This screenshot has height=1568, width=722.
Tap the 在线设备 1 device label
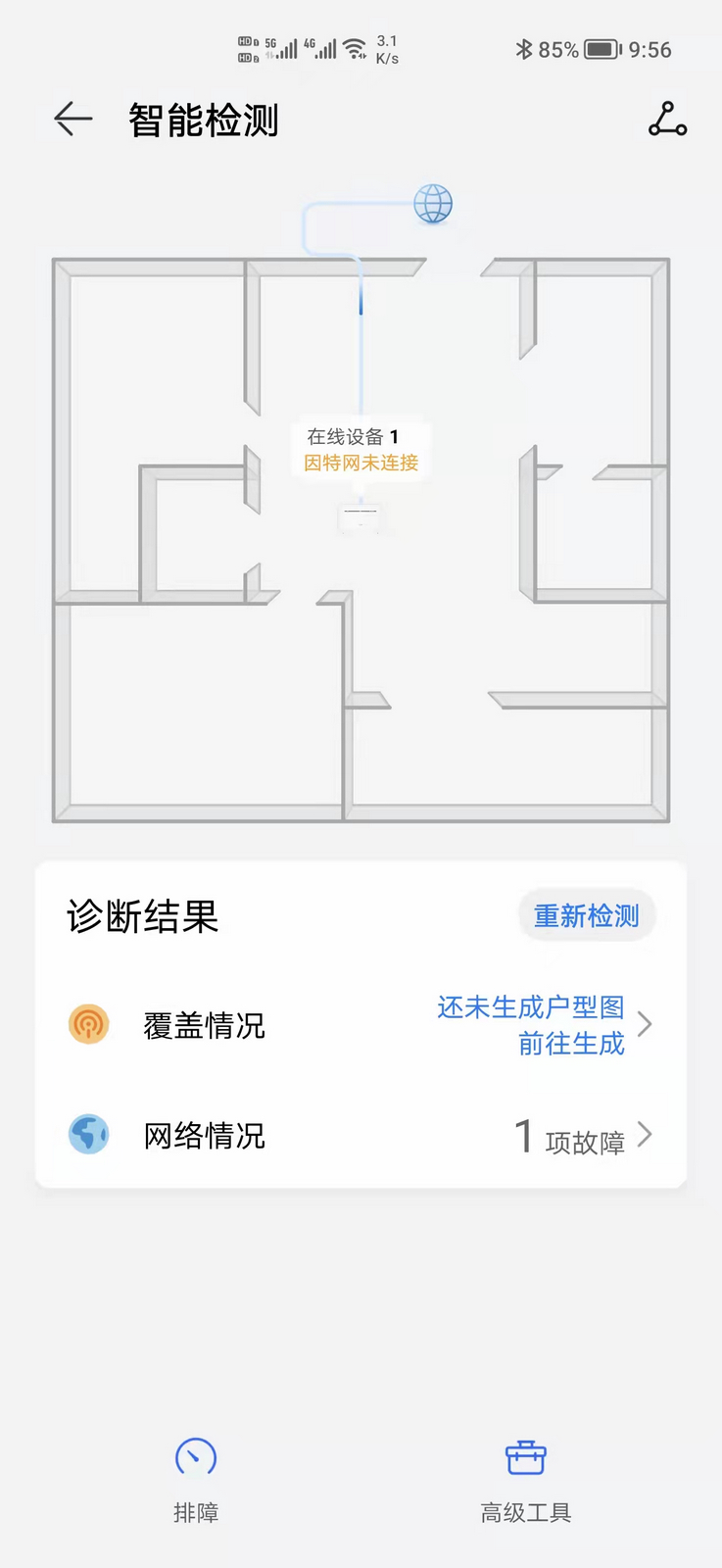tap(361, 437)
